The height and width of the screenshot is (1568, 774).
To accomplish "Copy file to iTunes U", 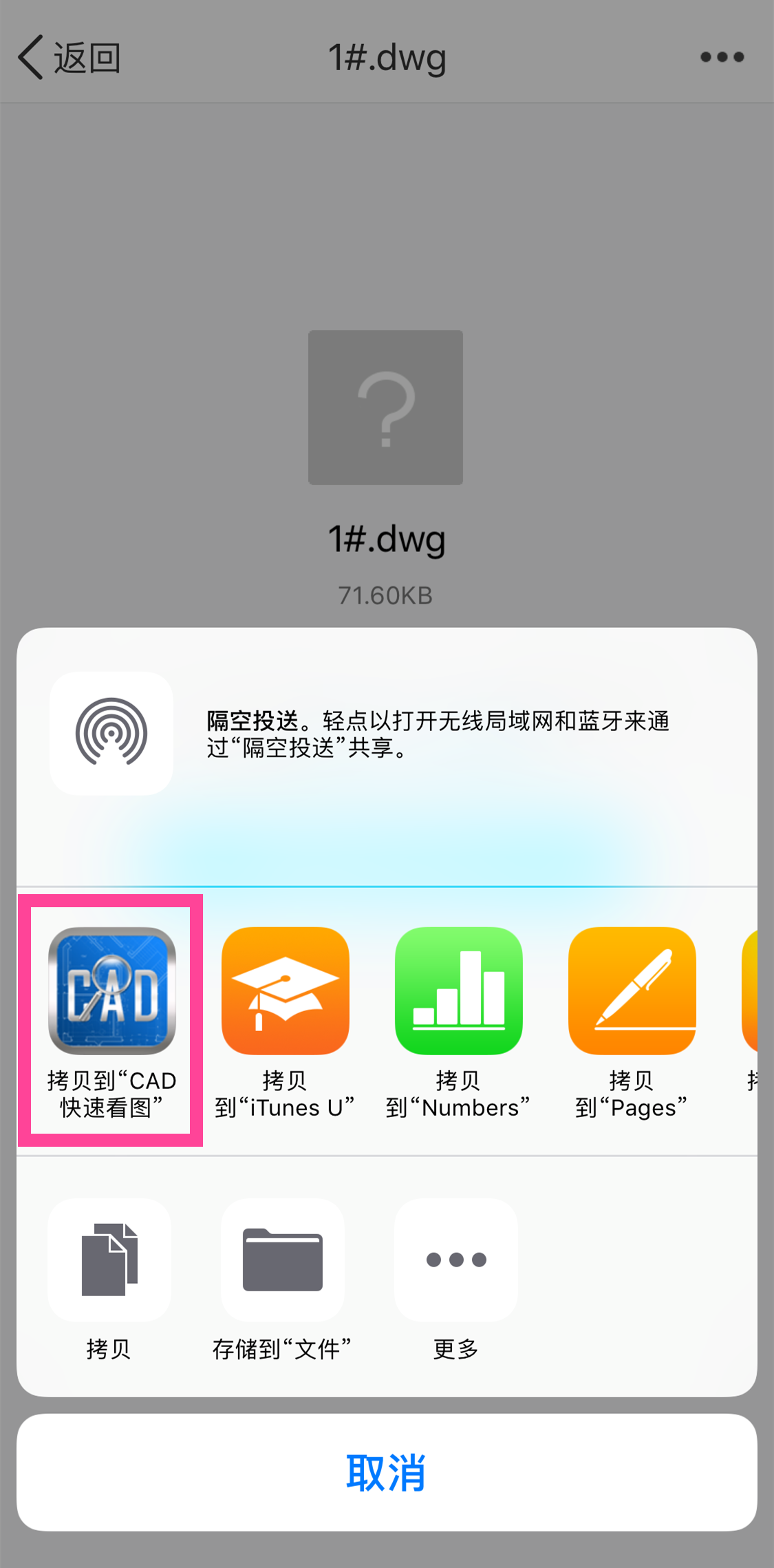I will point(285,991).
